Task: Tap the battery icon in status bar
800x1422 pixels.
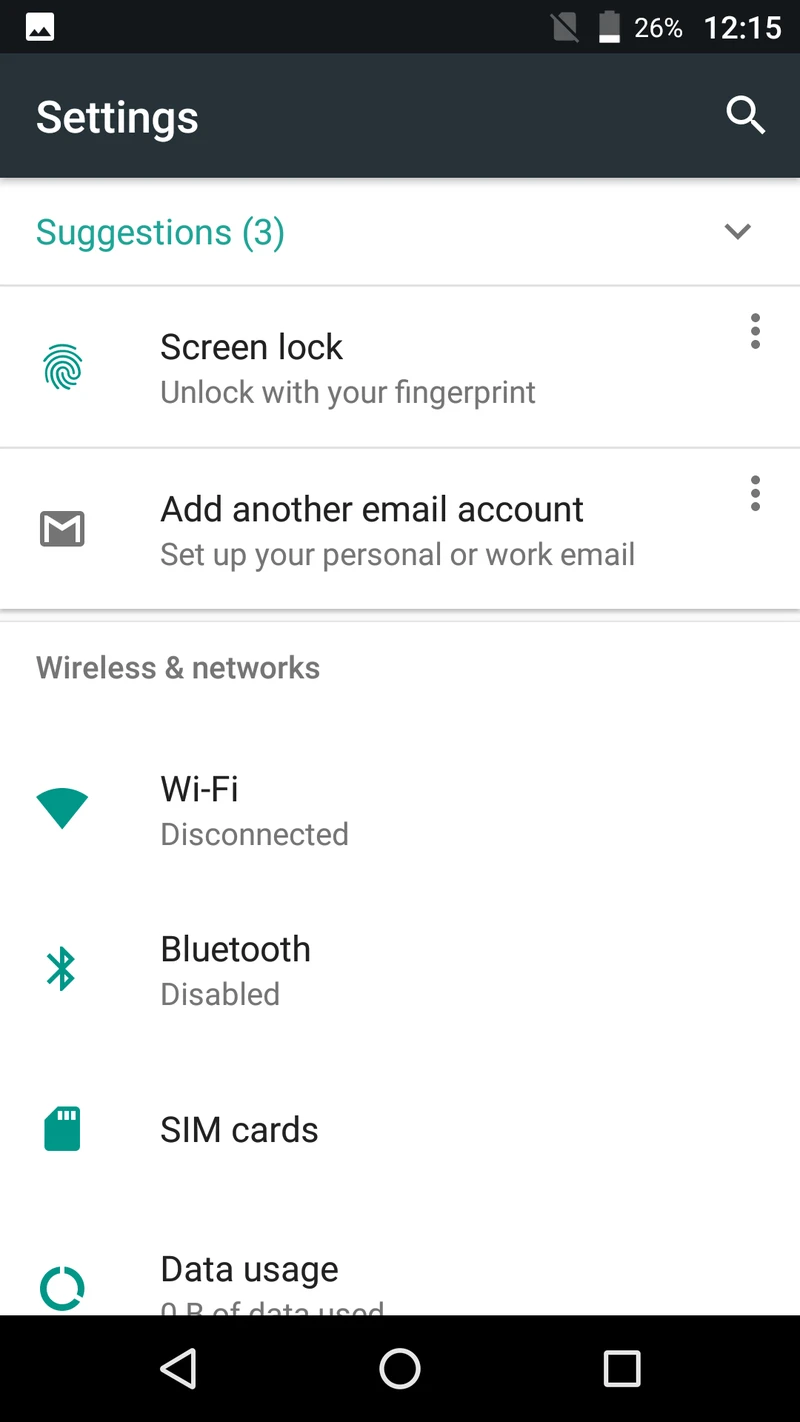Action: click(607, 27)
